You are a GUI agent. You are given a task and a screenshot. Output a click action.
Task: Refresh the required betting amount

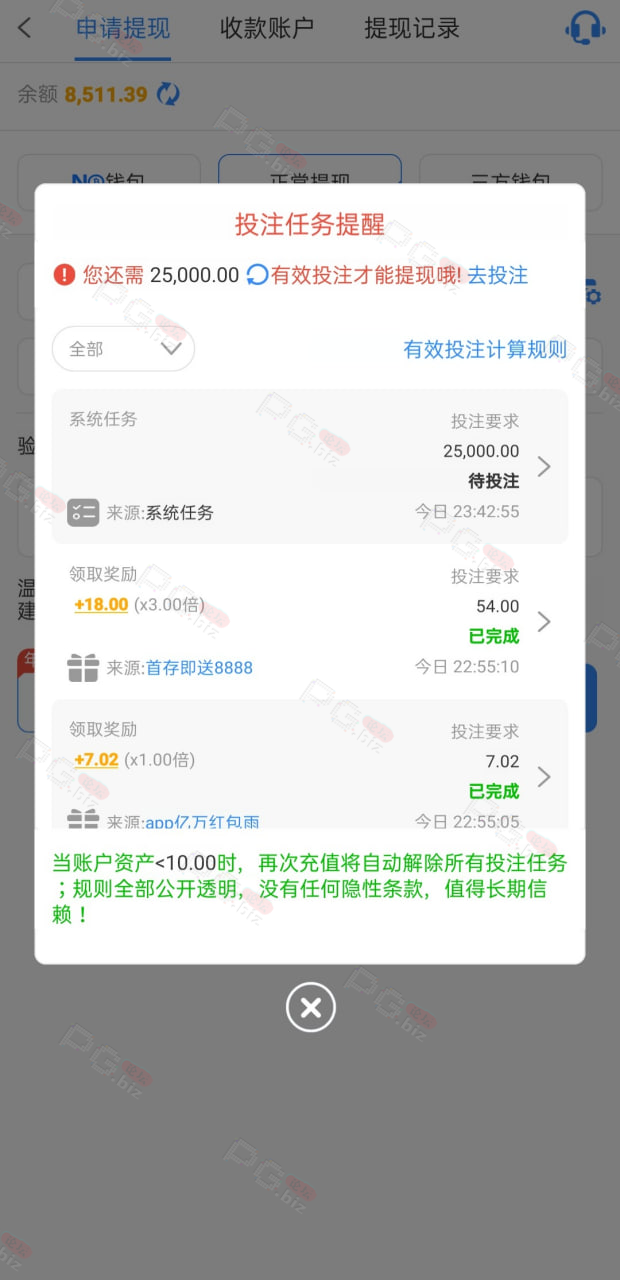(257, 275)
